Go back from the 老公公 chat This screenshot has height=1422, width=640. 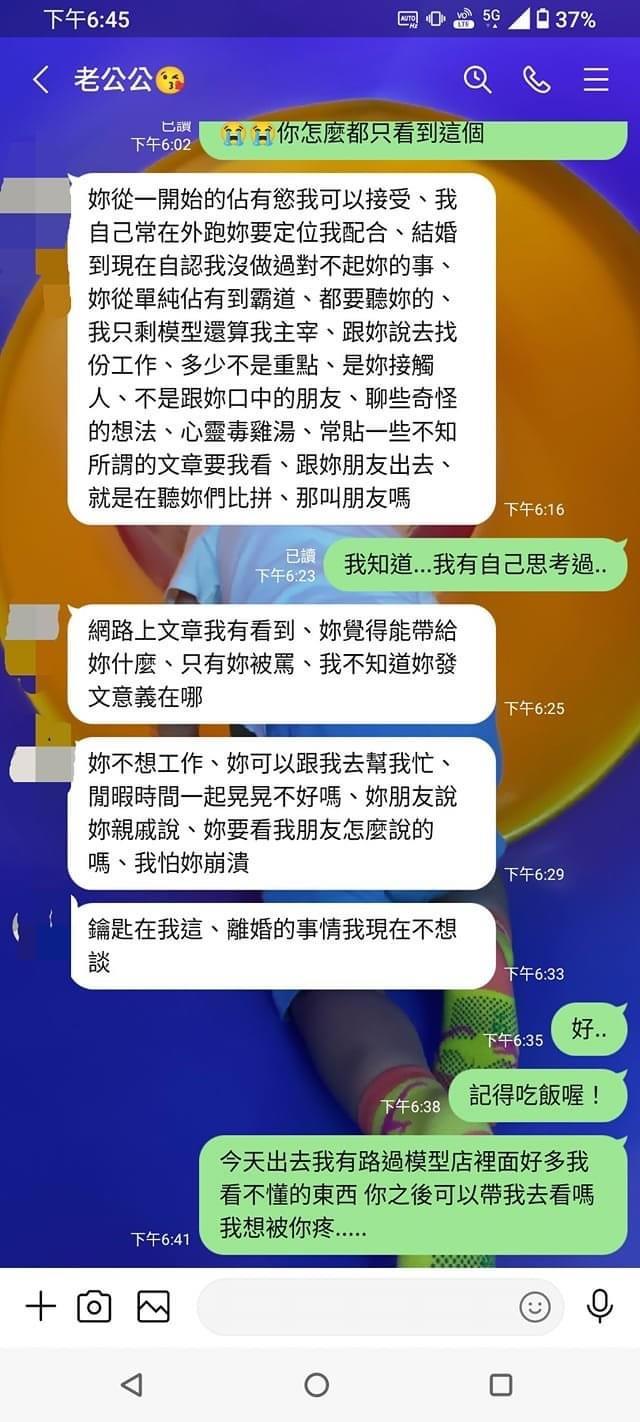pos(40,80)
